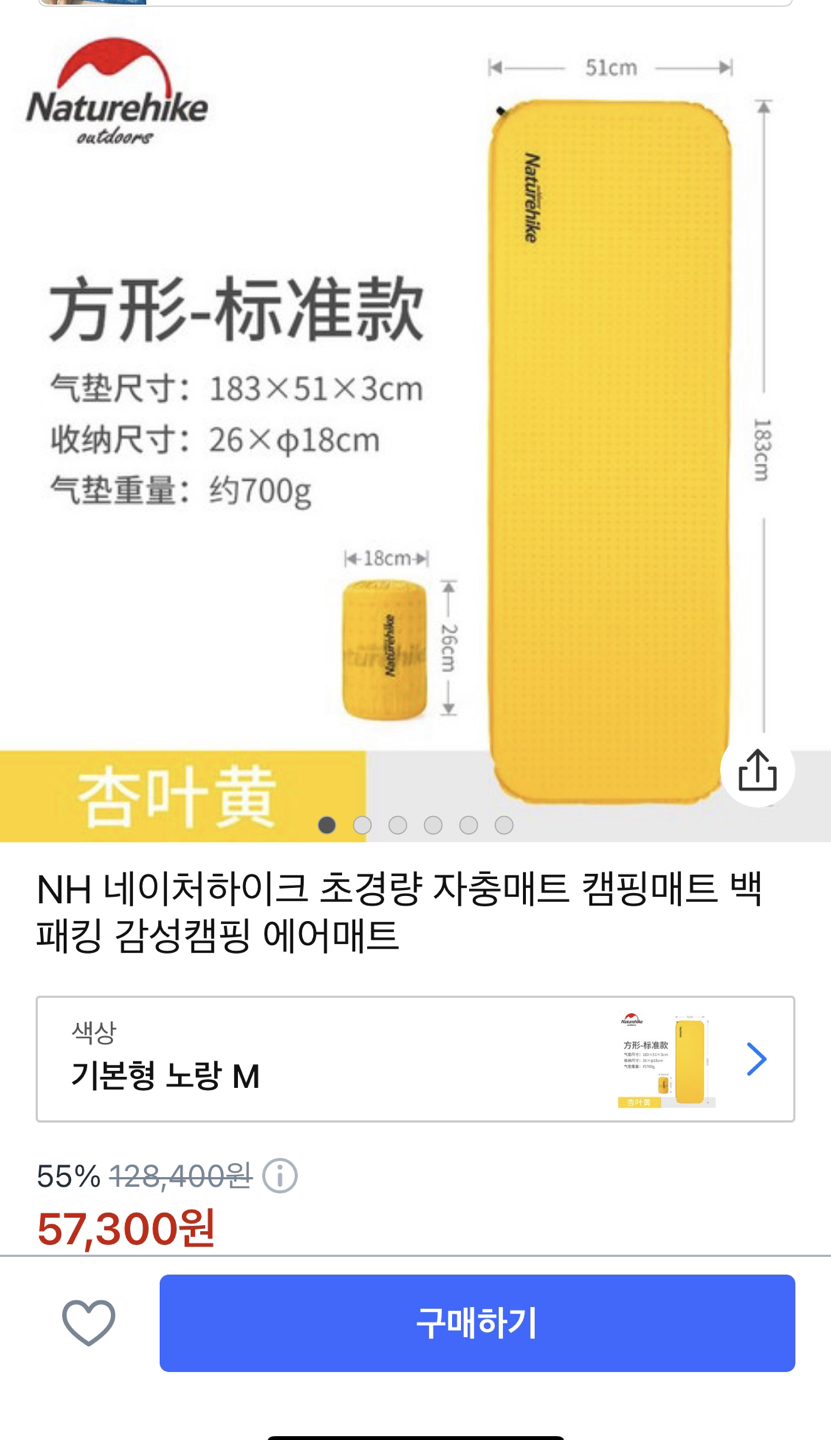Share this product
831x1440 pixels.
point(757,770)
